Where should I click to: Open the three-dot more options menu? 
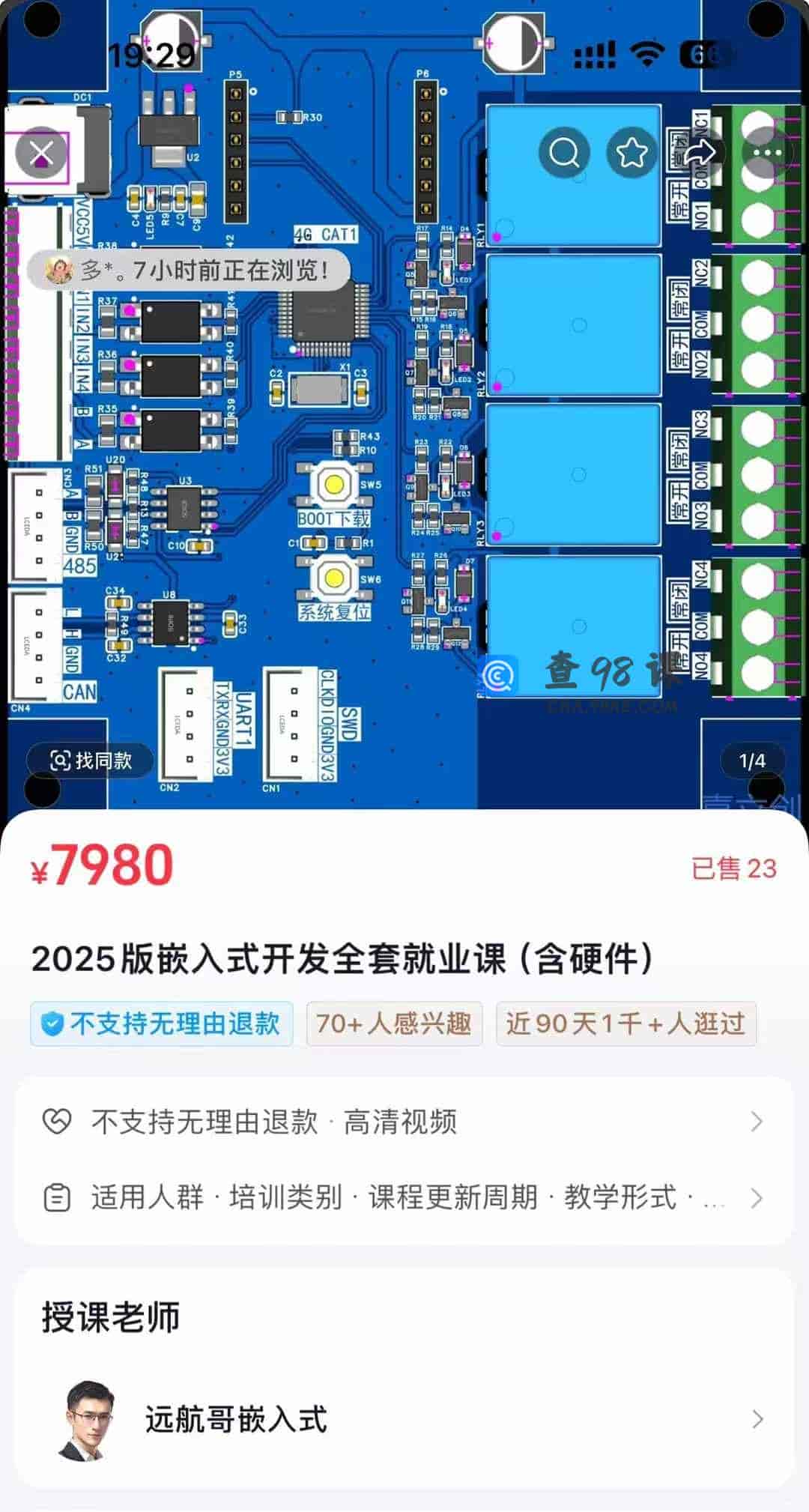coord(767,152)
